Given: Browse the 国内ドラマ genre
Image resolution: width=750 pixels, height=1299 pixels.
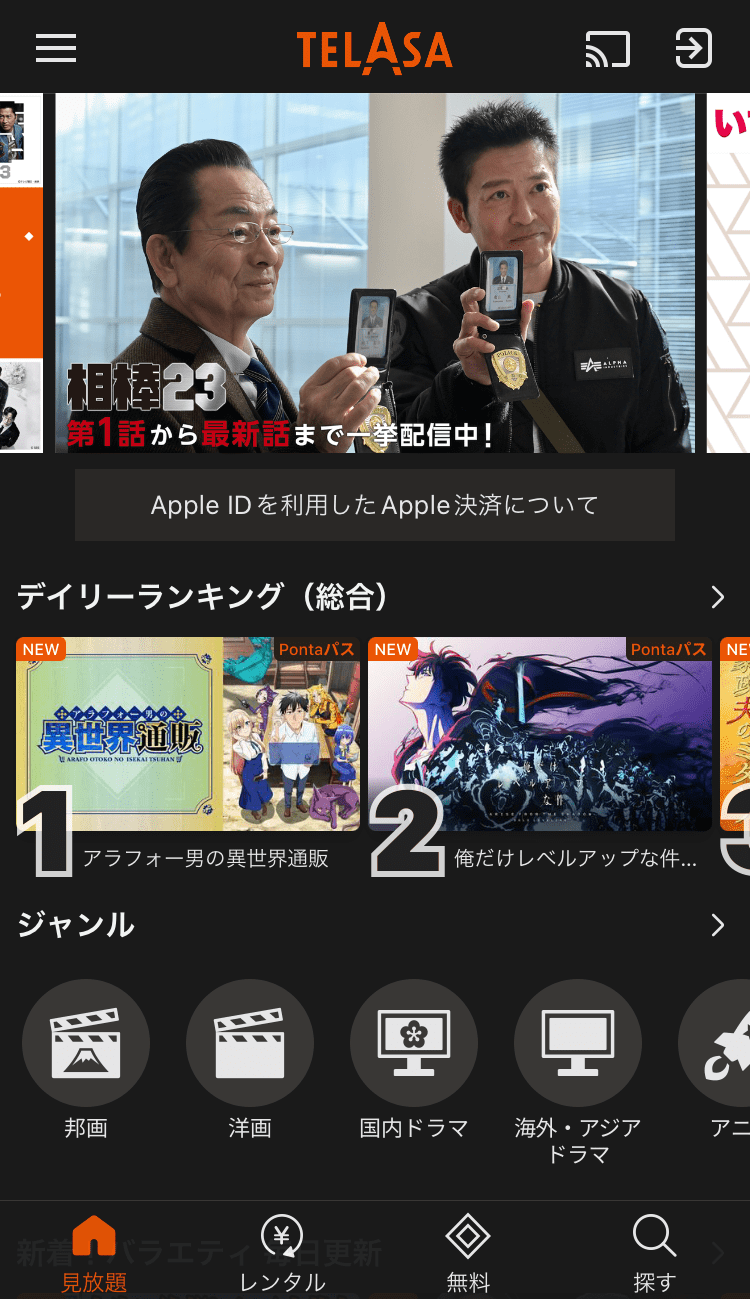Looking at the screenshot, I should [414, 1043].
